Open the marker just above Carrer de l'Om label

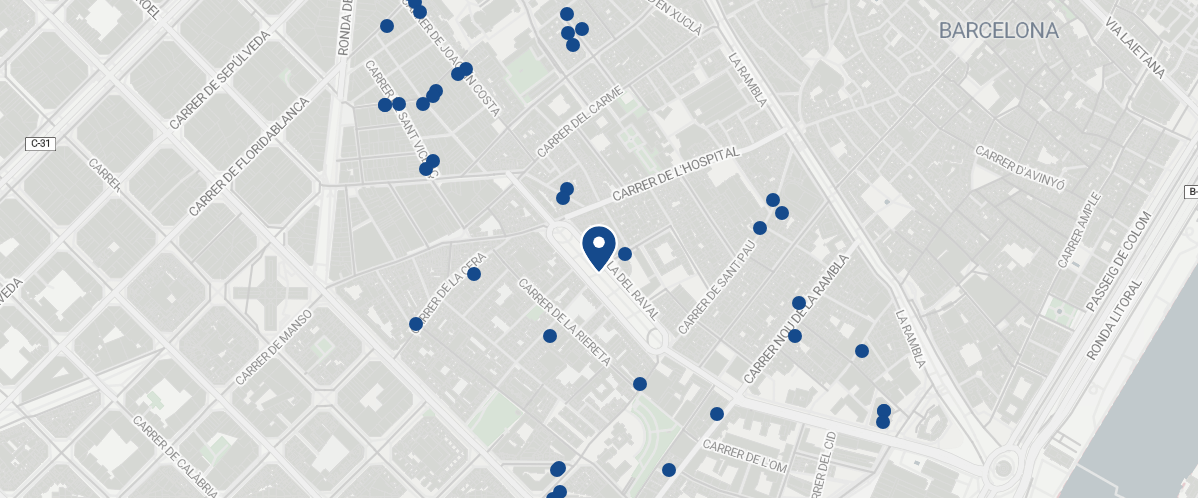pyautogui.click(x=717, y=414)
